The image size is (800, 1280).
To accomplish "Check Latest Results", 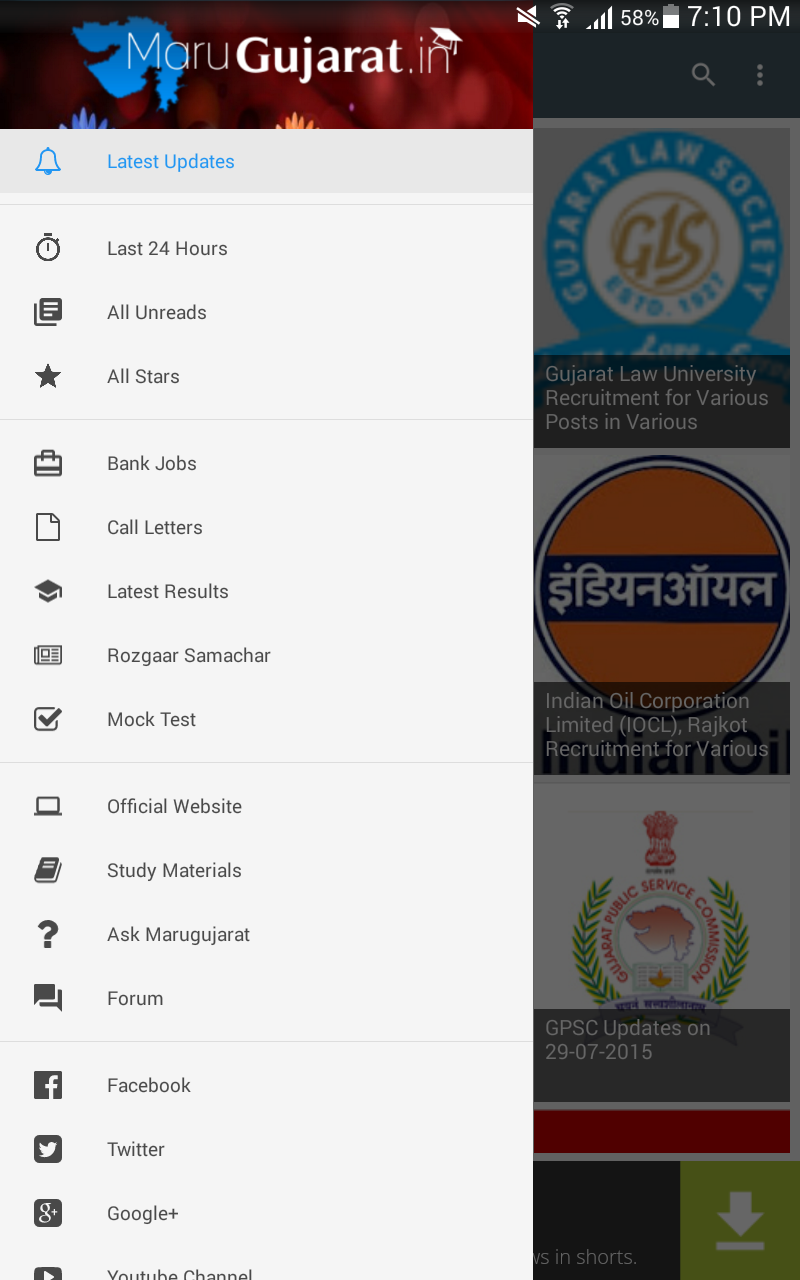I will coord(266,591).
